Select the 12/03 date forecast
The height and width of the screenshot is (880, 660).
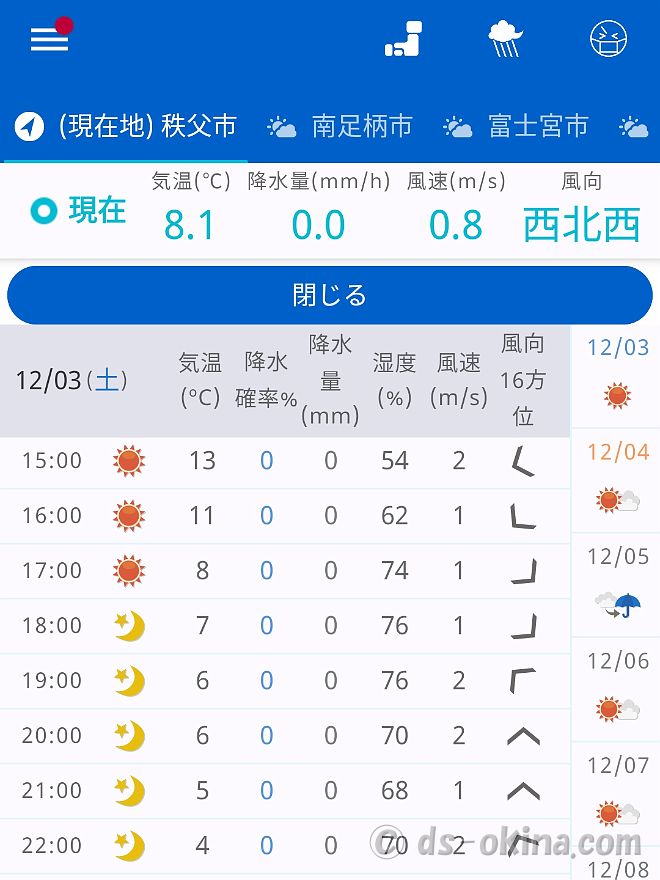[x=617, y=374]
